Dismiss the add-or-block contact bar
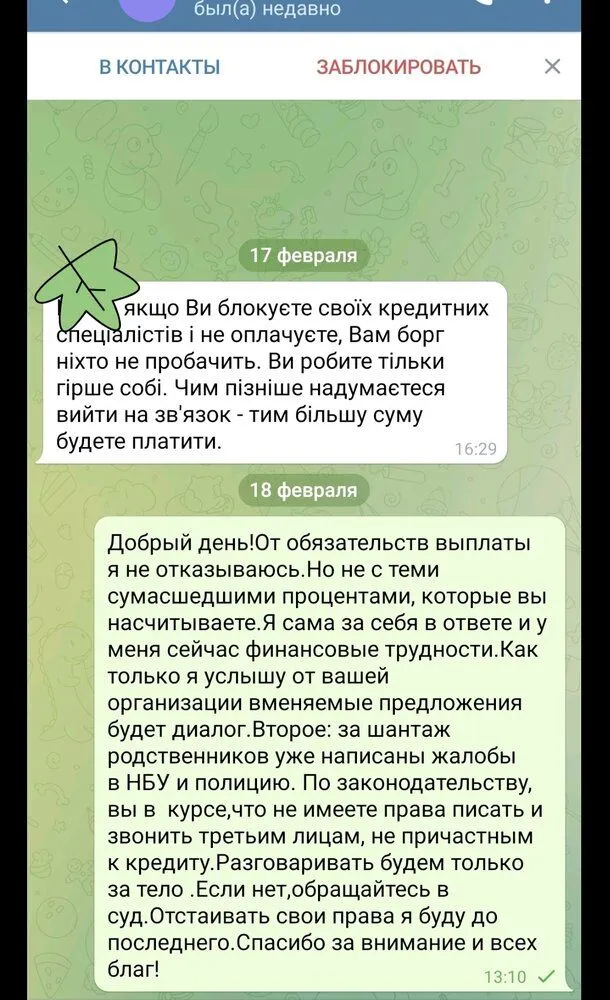 (x=552, y=67)
